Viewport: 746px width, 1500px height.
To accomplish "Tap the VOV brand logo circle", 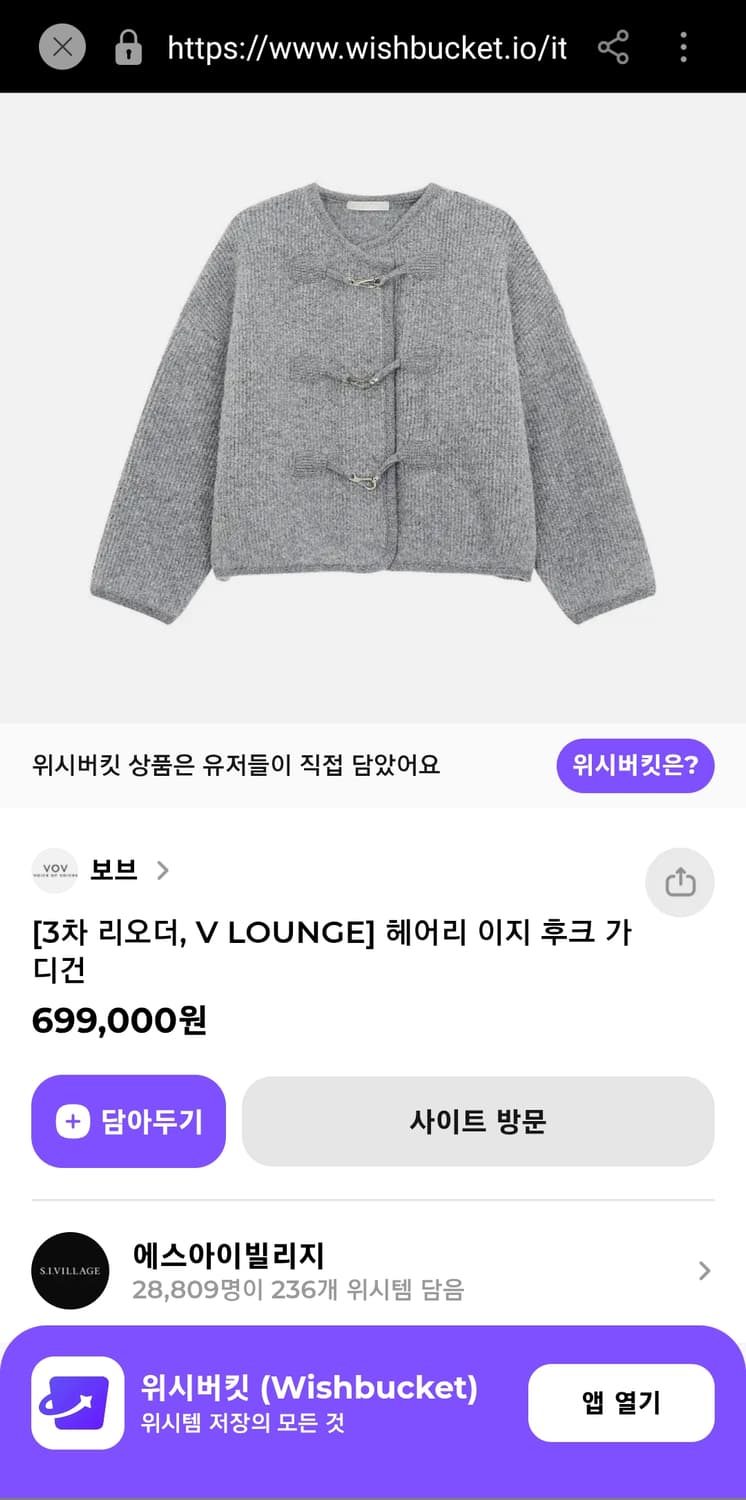I will point(55,870).
